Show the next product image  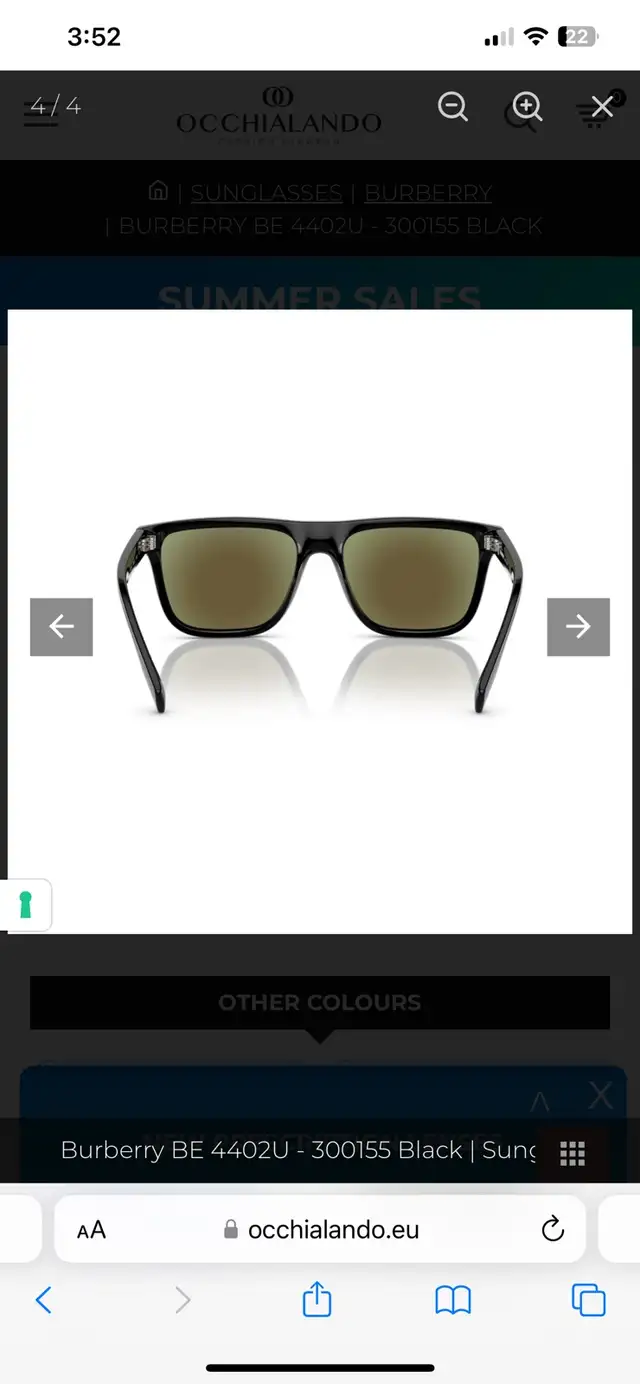coord(578,627)
